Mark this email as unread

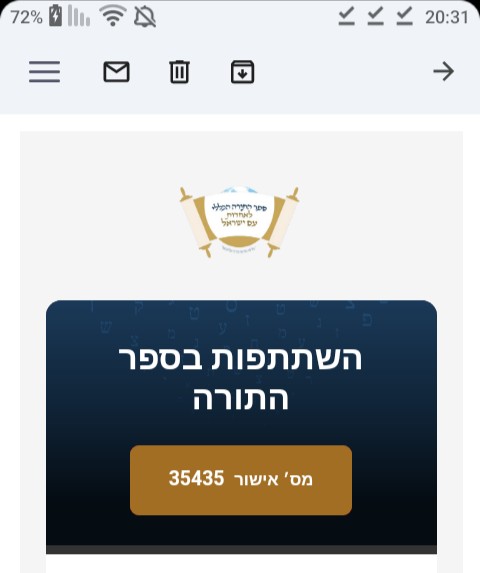(x=117, y=72)
